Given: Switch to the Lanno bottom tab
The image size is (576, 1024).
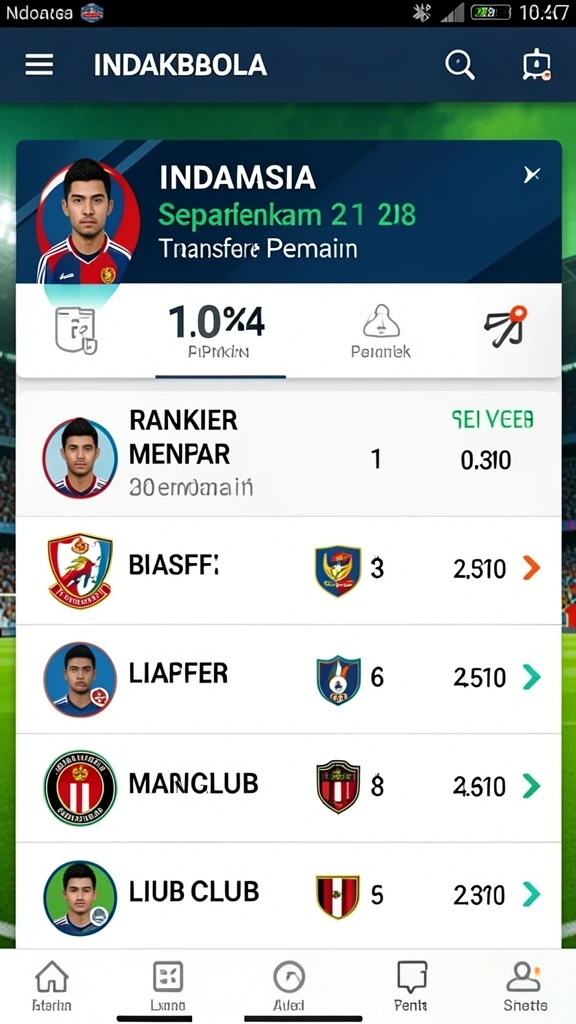Looking at the screenshot, I should pyautogui.click(x=168, y=985).
